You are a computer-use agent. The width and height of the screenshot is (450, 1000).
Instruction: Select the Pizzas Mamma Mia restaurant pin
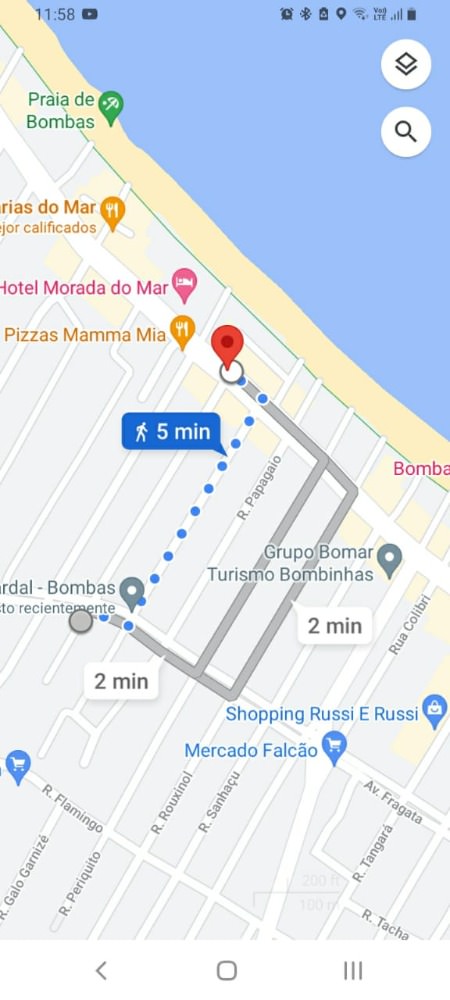[x=182, y=332]
